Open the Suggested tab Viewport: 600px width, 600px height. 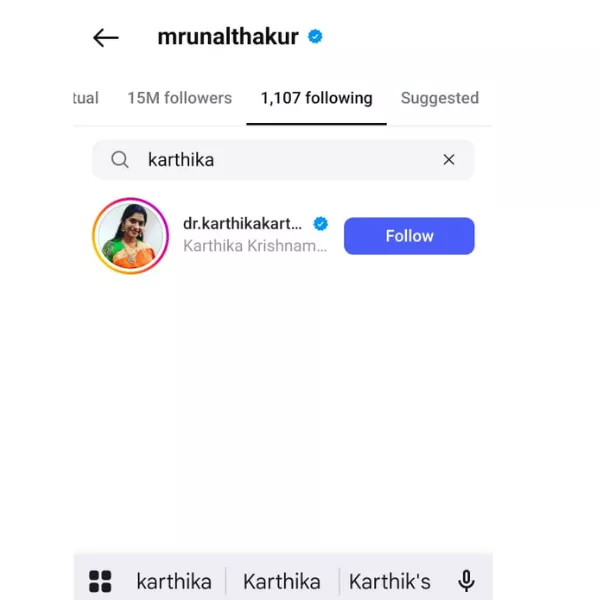(439, 98)
